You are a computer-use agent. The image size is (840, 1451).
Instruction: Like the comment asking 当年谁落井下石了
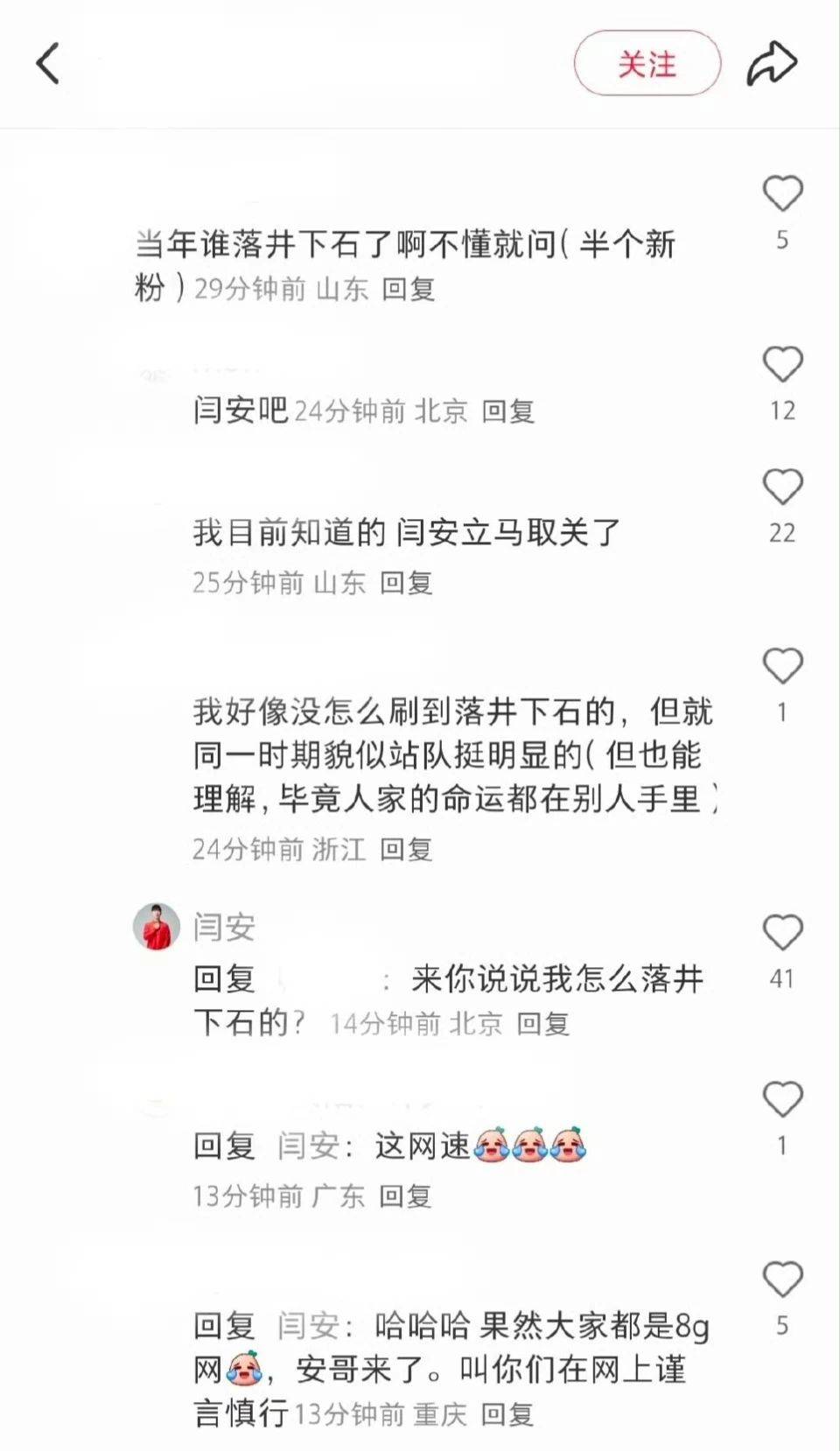(782, 194)
